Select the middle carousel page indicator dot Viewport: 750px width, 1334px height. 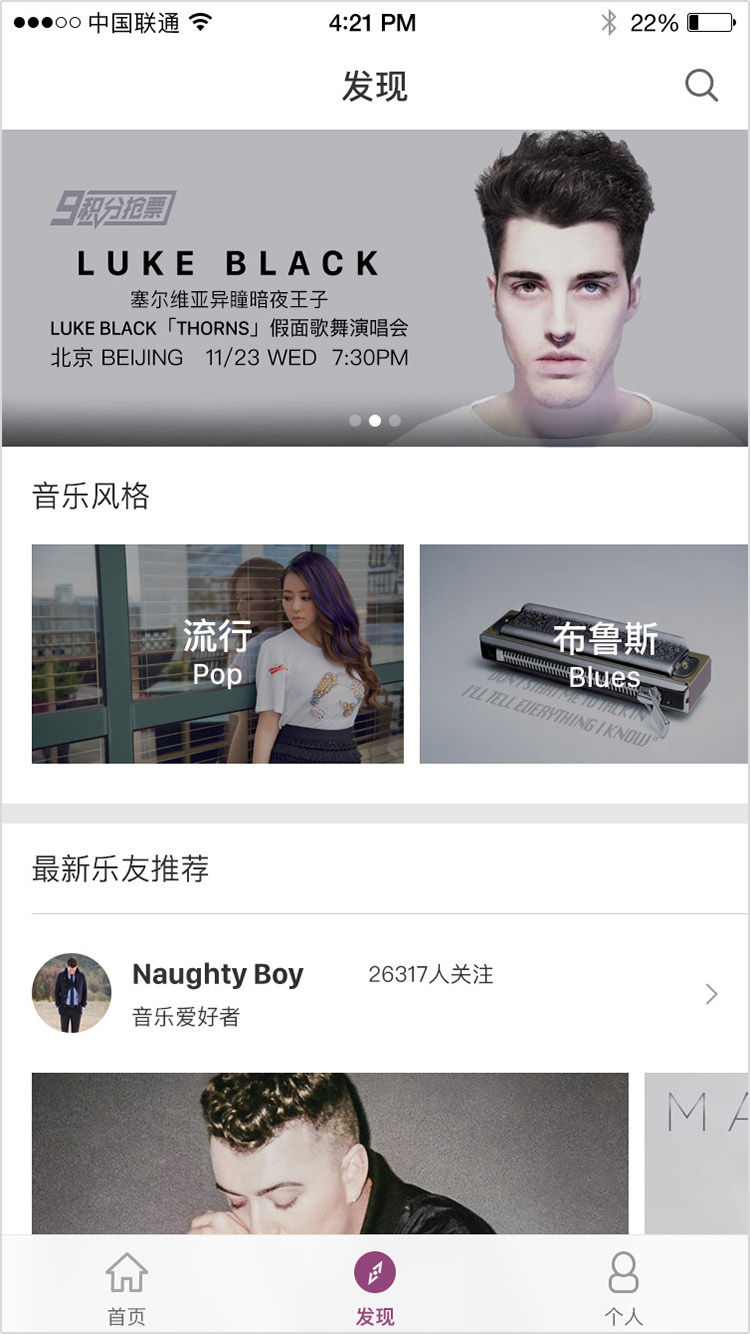click(x=375, y=421)
